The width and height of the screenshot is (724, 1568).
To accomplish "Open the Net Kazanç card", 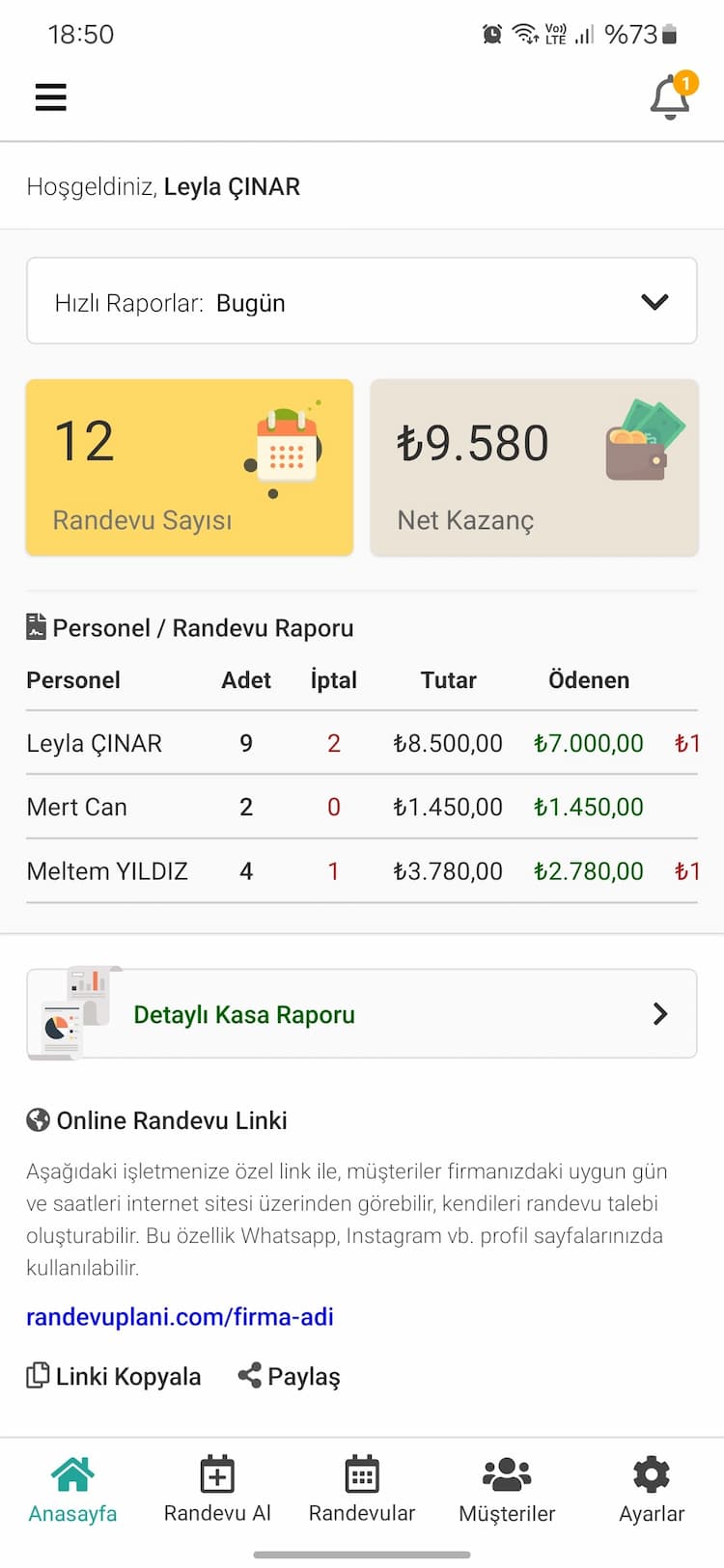I will (534, 468).
